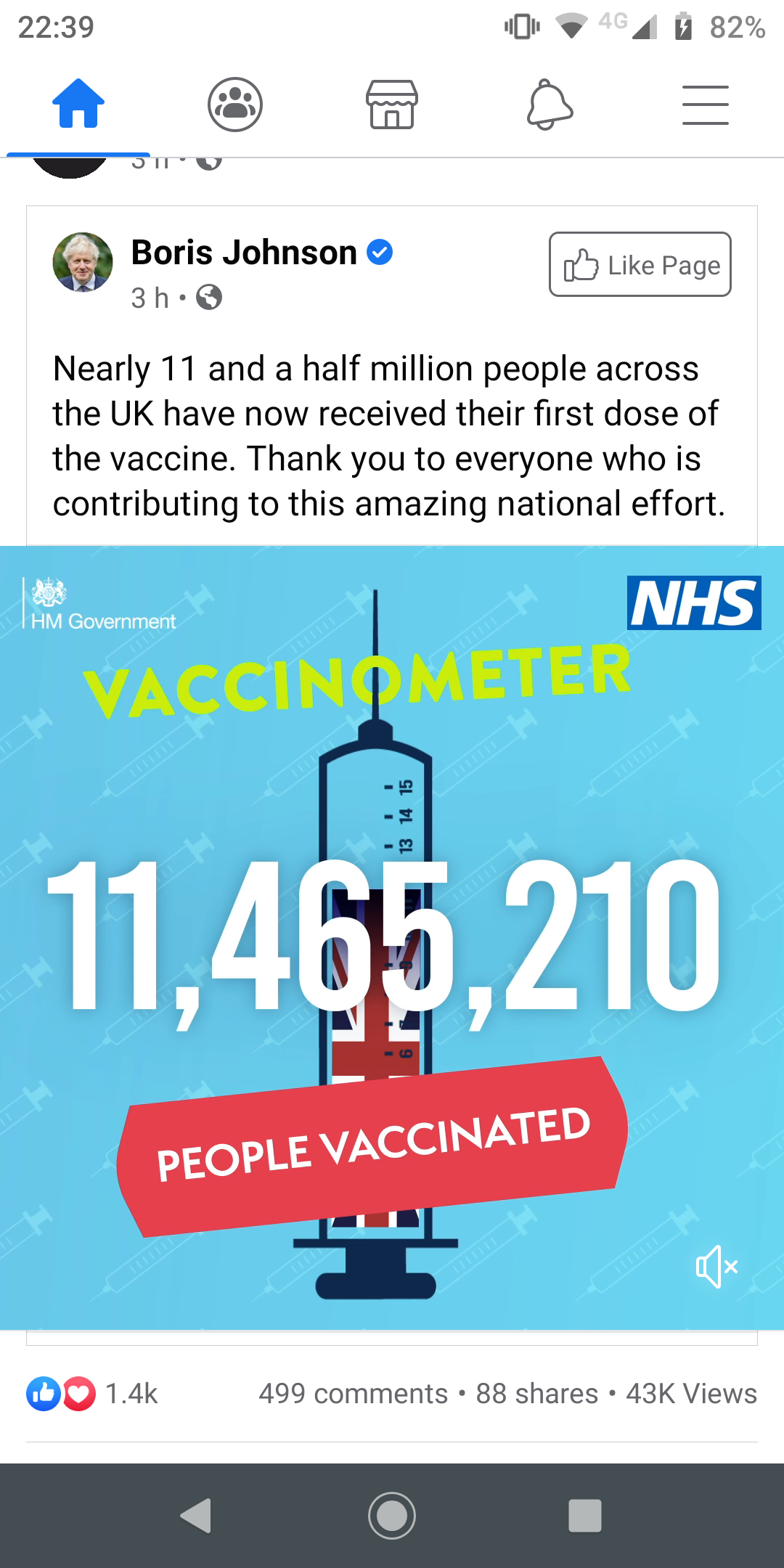Open the notifications bell
The width and height of the screenshot is (784, 1568).
(550, 105)
